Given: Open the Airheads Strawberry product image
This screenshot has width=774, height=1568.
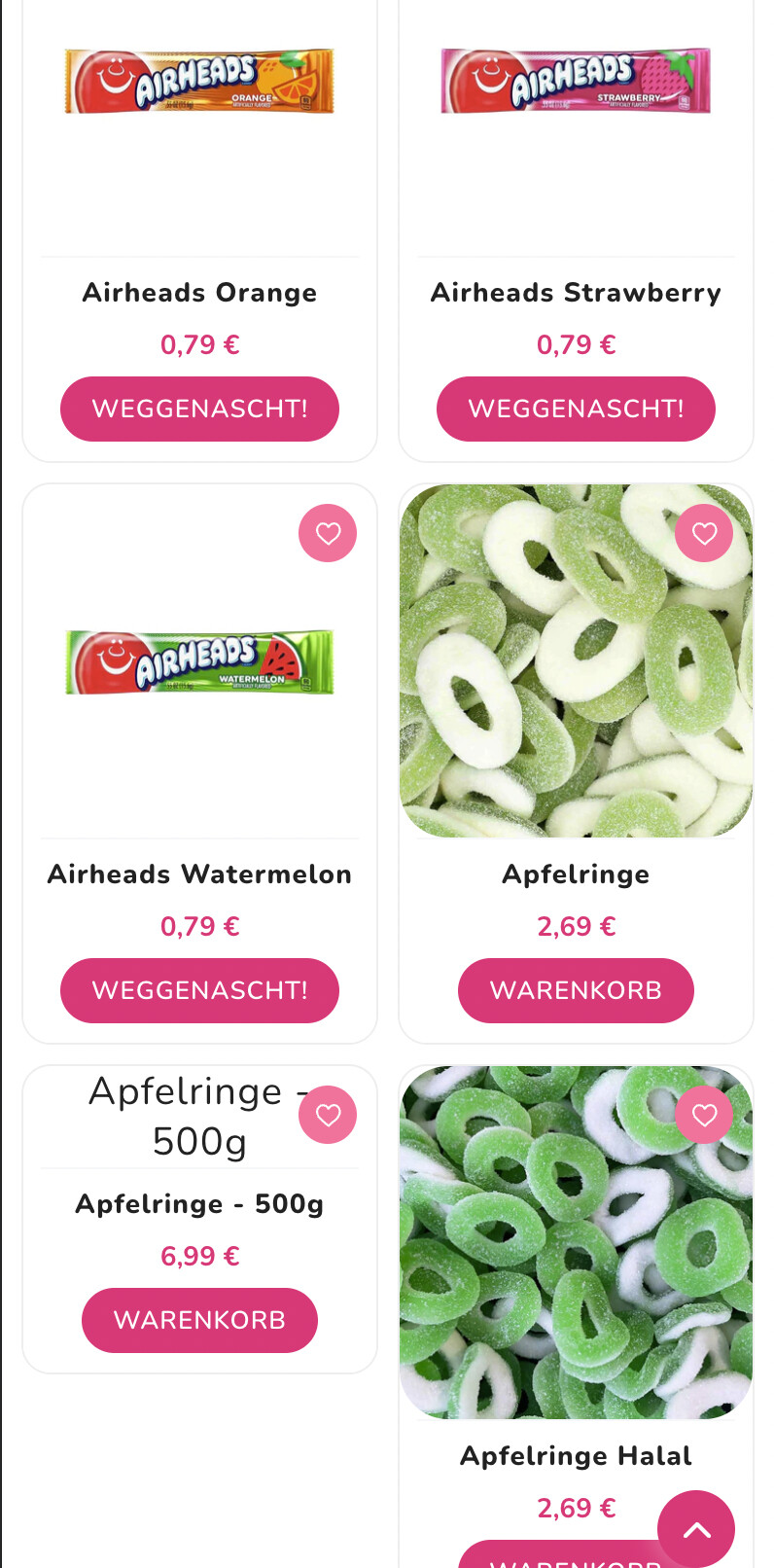Looking at the screenshot, I should pos(576,82).
